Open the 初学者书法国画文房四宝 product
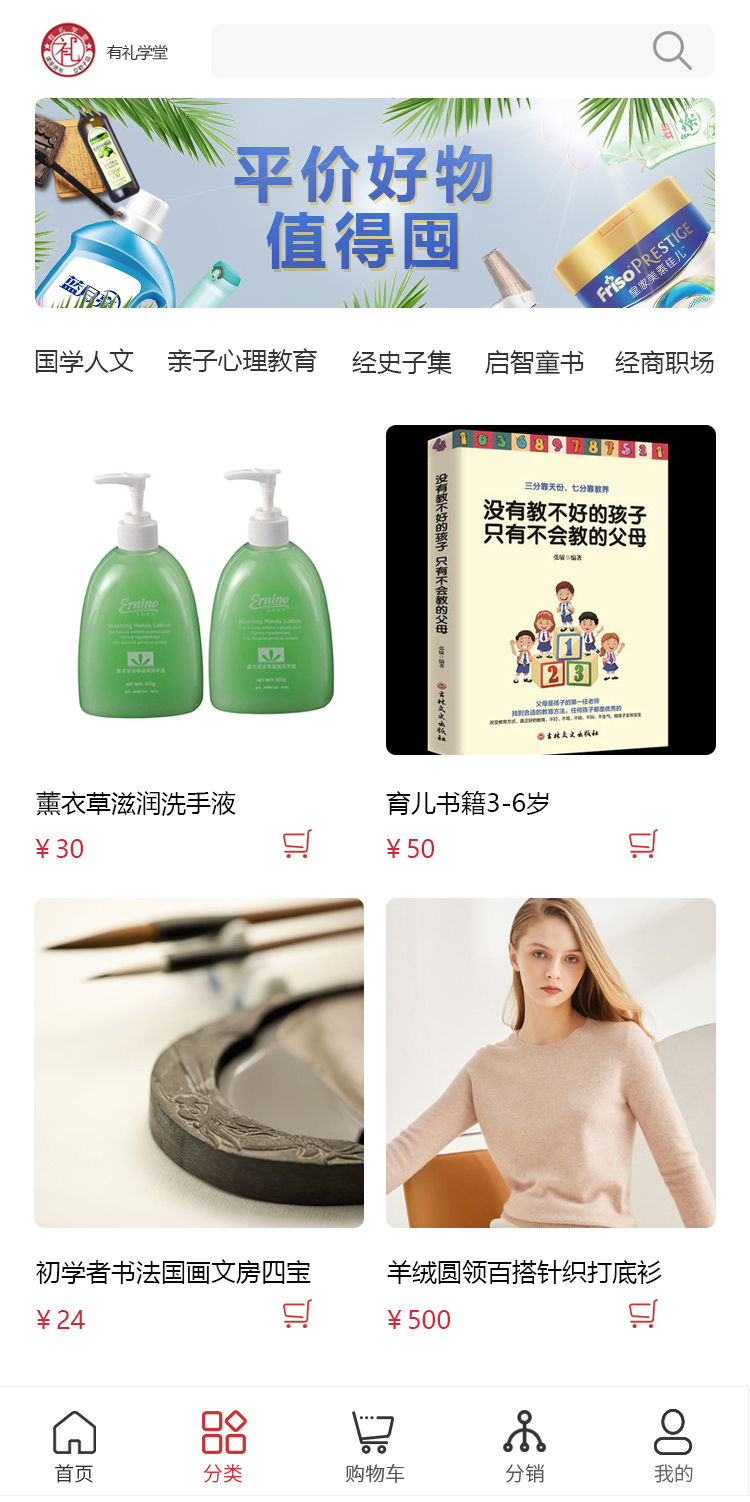The height and width of the screenshot is (1502, 750). click(x=199, y=1063)
